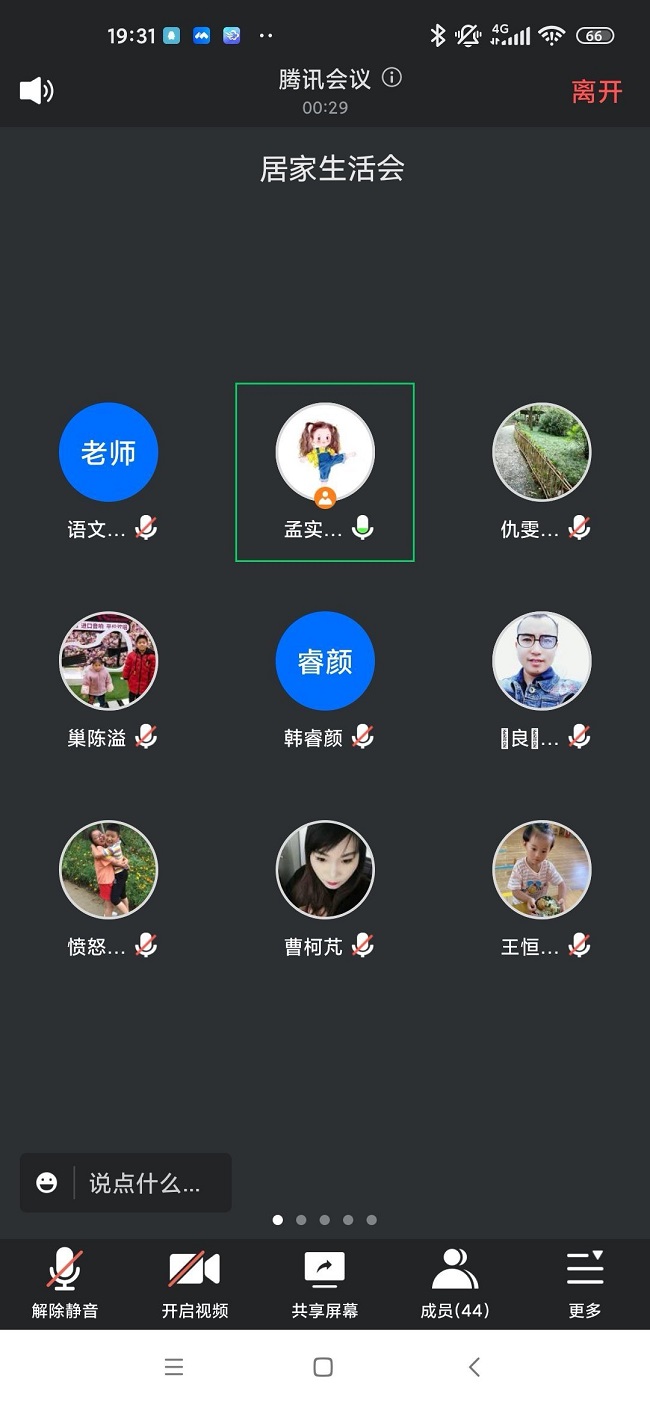This screenshot has height=1408, width=650.
Task: Start screen sharing via 共享屏幕
Action: click(x=325, y=1283)
